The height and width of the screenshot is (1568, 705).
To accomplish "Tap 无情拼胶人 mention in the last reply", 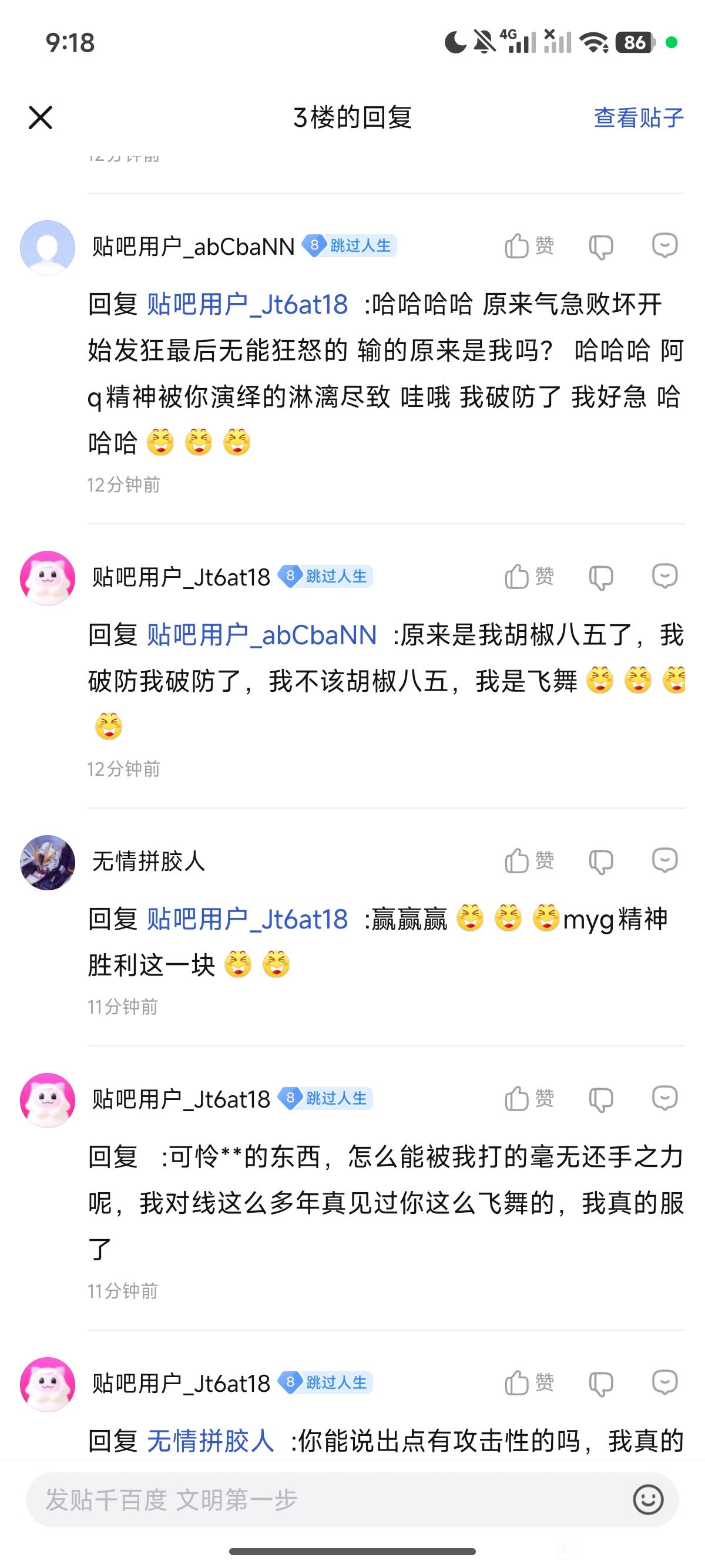I will (x=211, y=1441).
